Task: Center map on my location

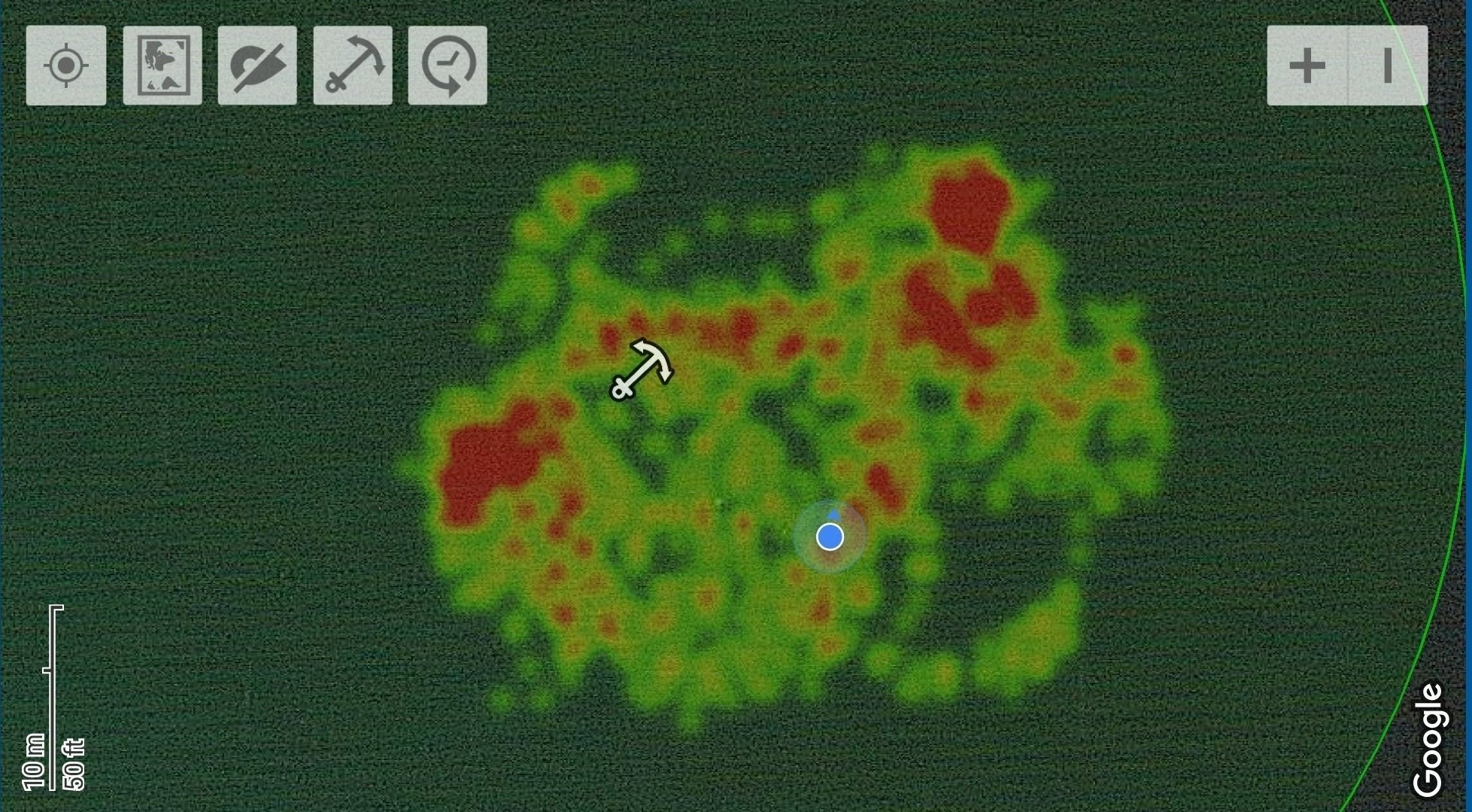Action: click(66, 65)
